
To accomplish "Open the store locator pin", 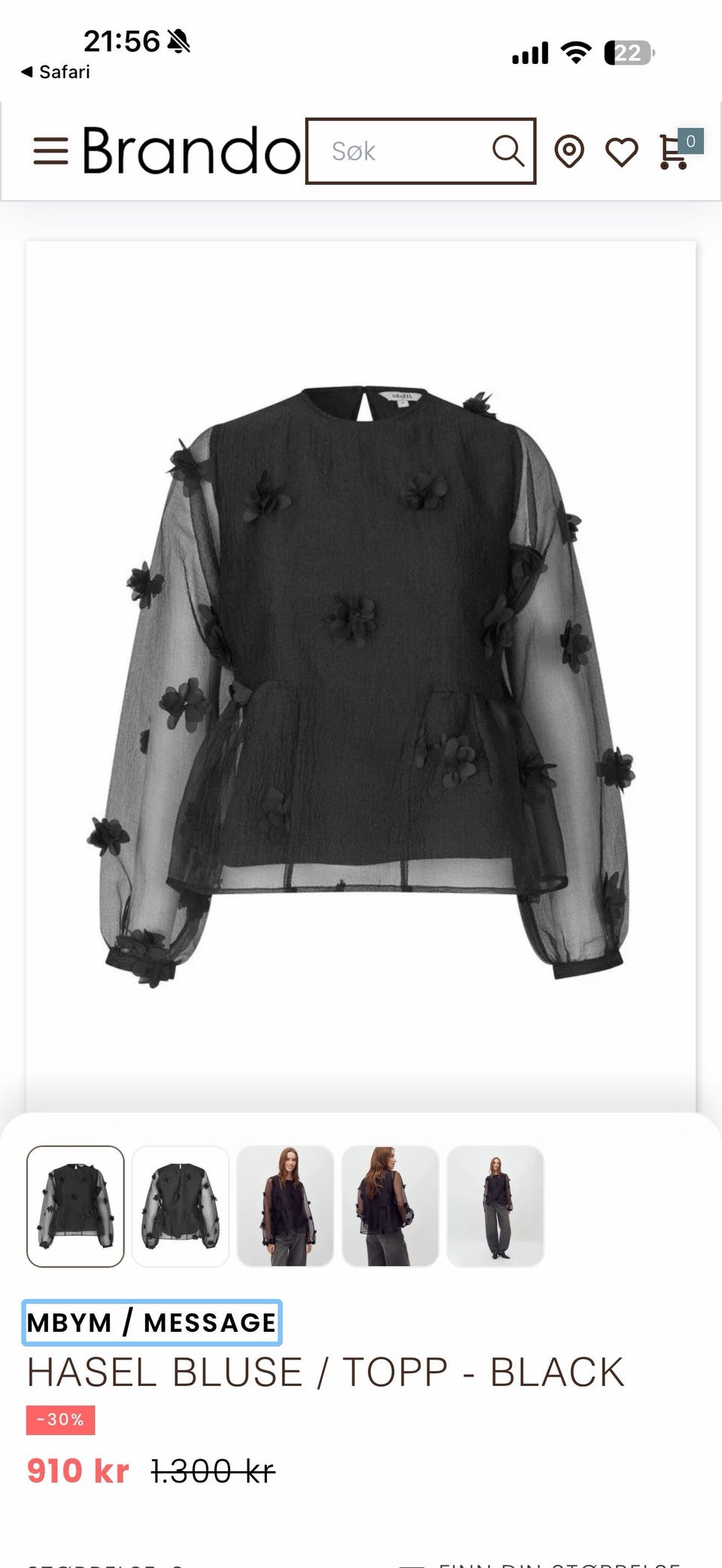I will pos(569,151).
